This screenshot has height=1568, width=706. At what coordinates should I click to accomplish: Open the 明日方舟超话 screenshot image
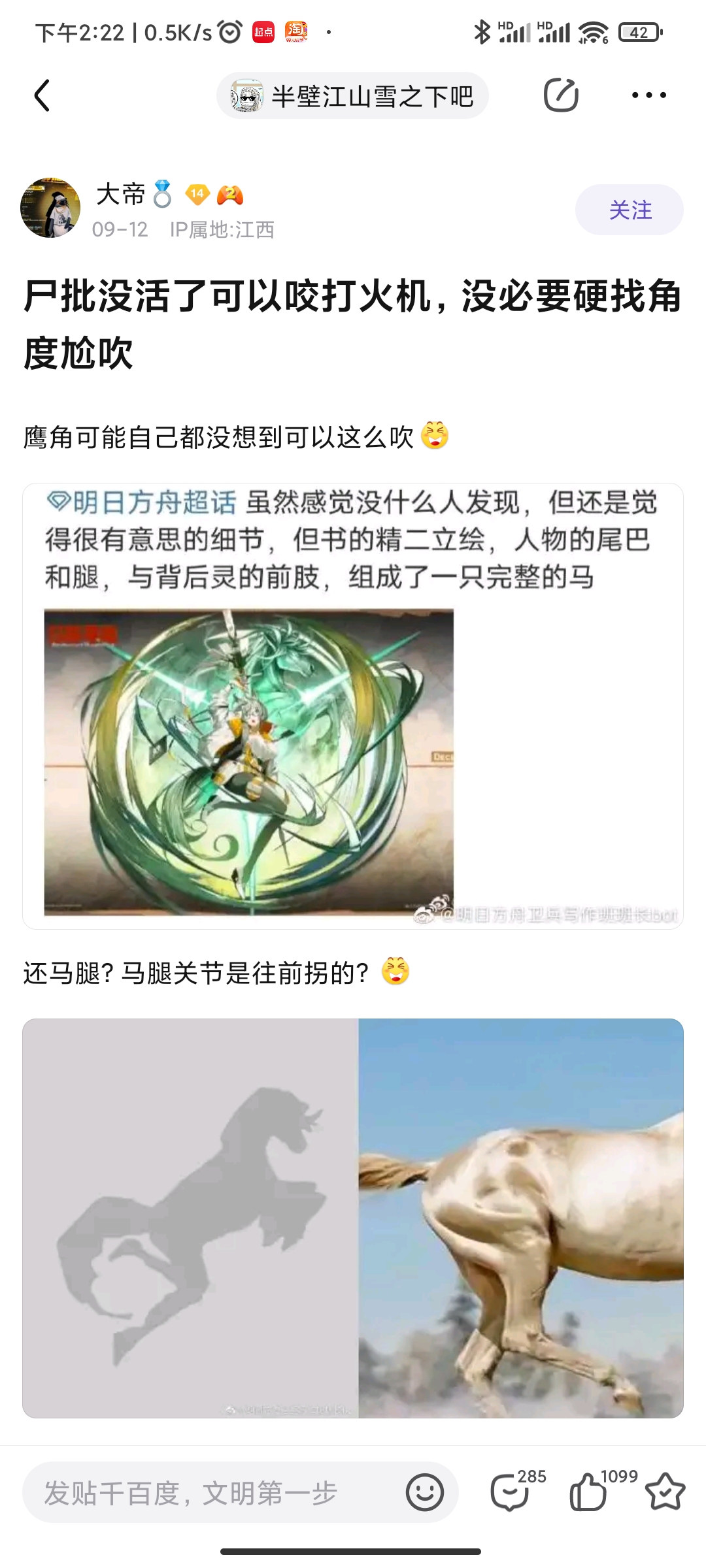(352, 706)
